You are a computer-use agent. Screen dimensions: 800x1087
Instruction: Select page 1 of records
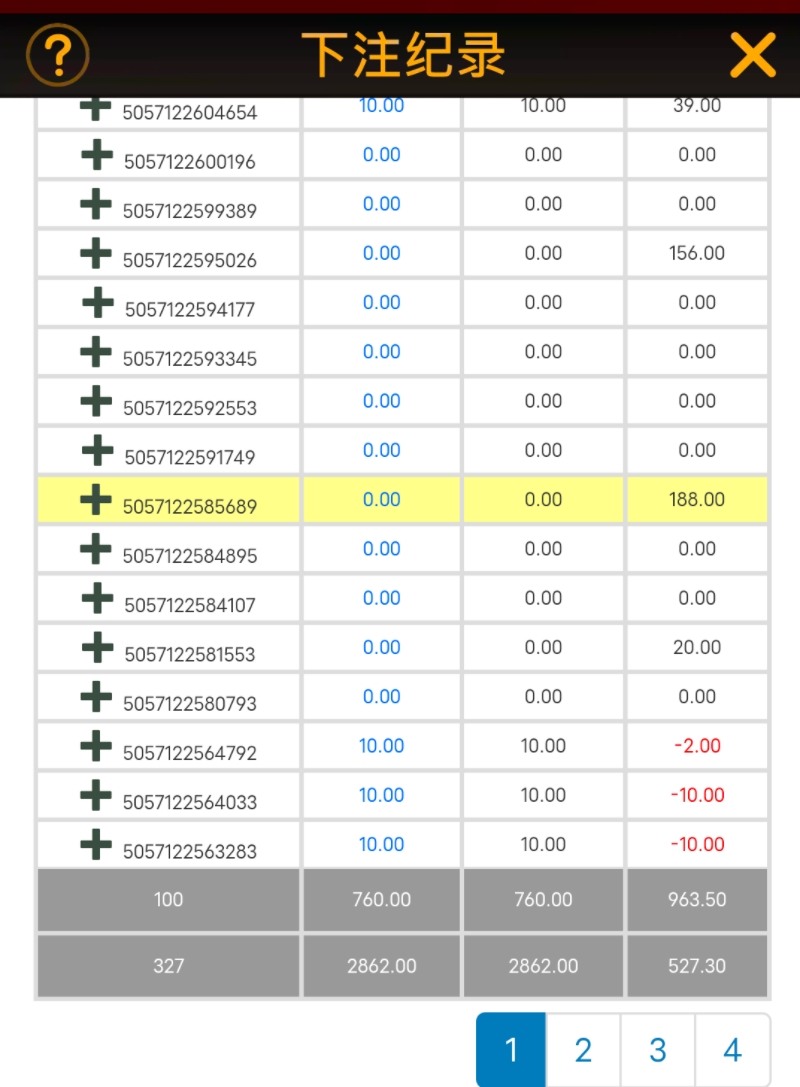point(511,1049)
